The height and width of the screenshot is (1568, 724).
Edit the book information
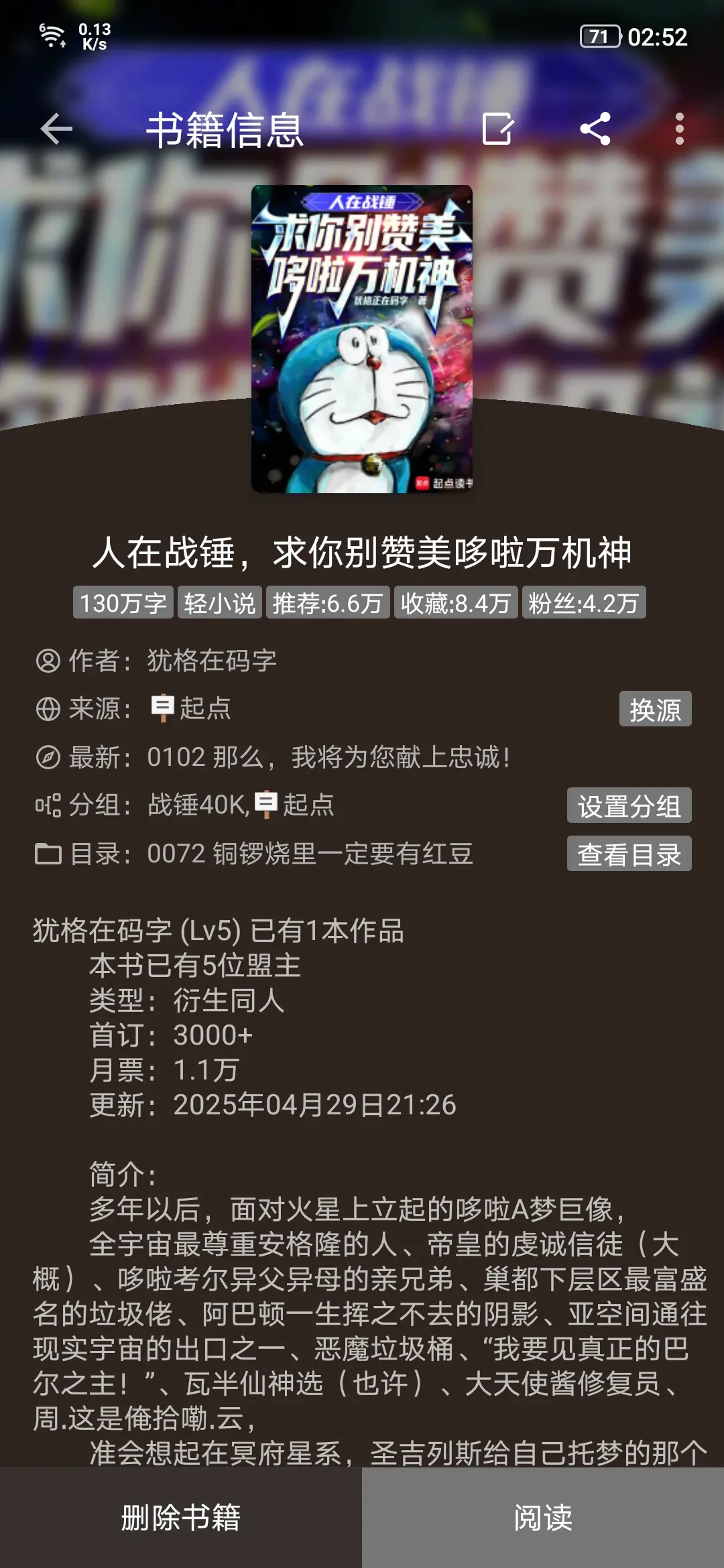(498, 129)
